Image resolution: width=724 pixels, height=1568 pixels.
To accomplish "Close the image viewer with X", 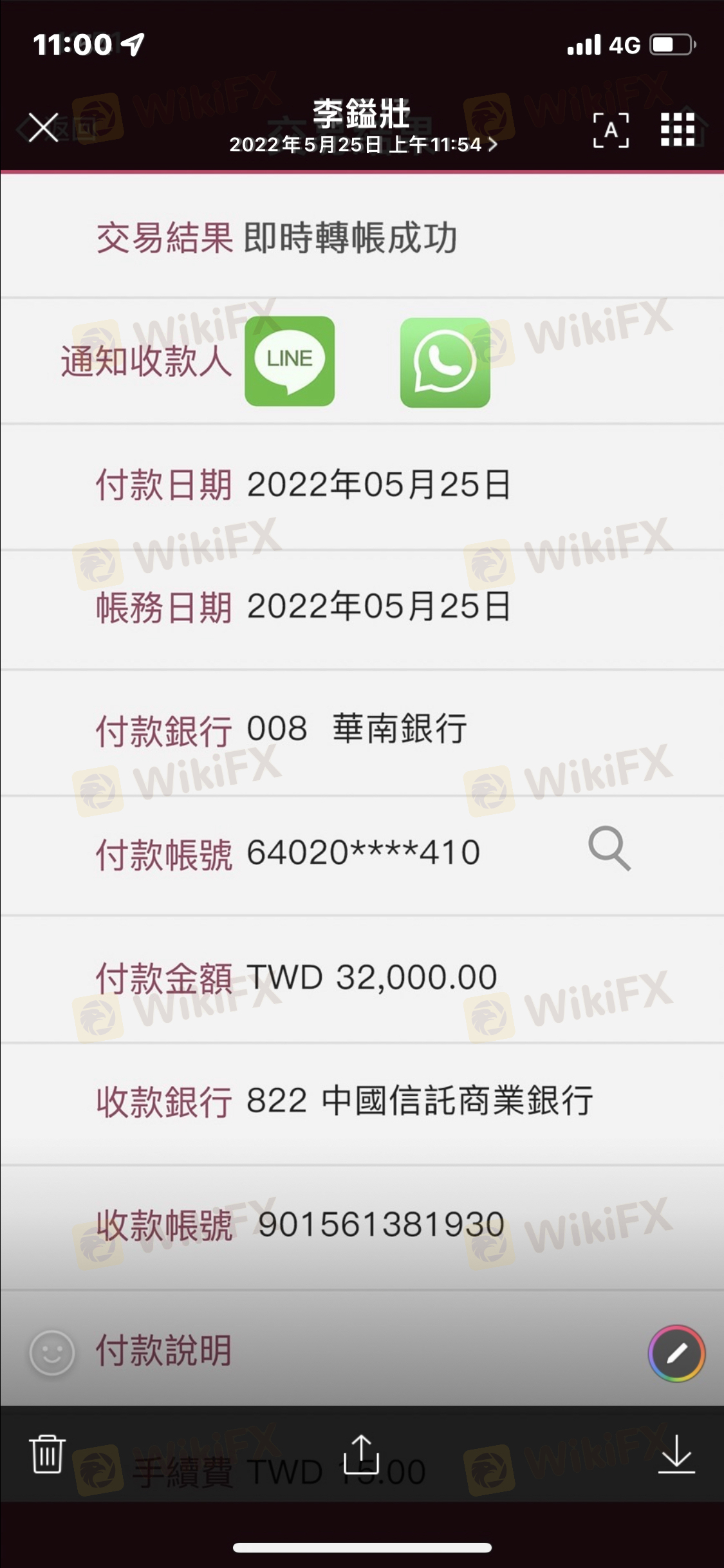I will [44, 127].
